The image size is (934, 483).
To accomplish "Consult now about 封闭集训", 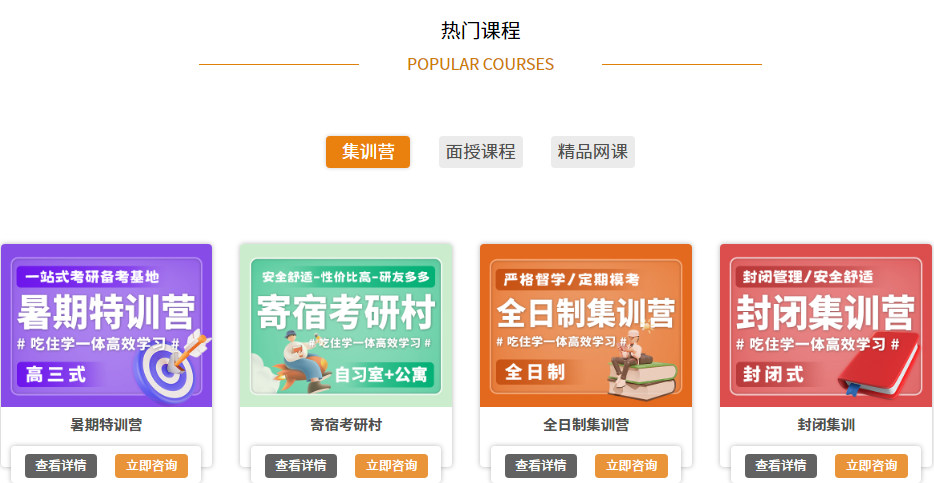I will pos(871,466).
